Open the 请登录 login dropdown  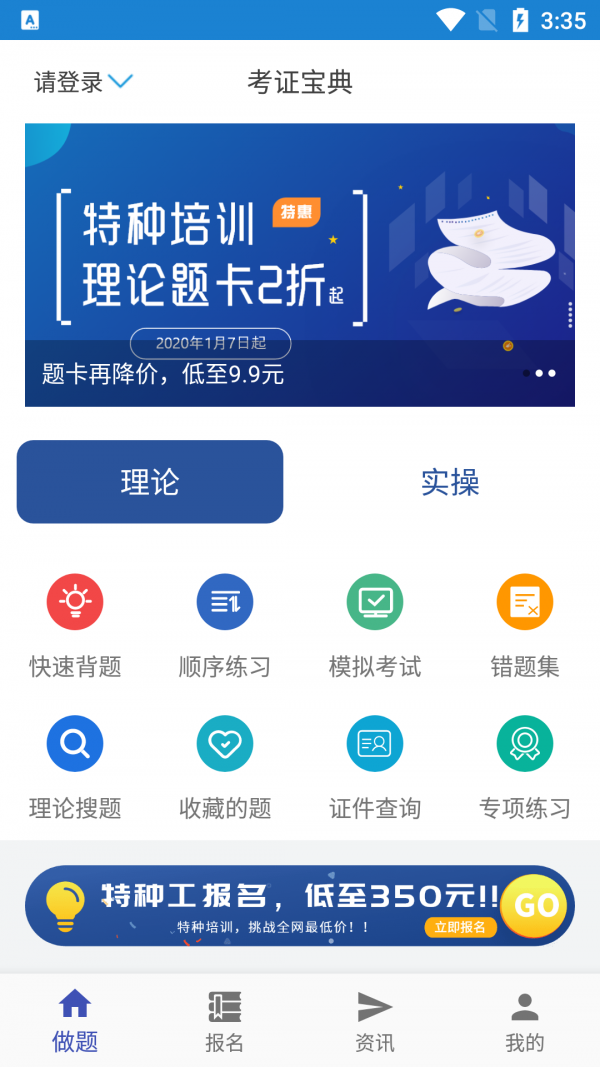tap(84, 82)
